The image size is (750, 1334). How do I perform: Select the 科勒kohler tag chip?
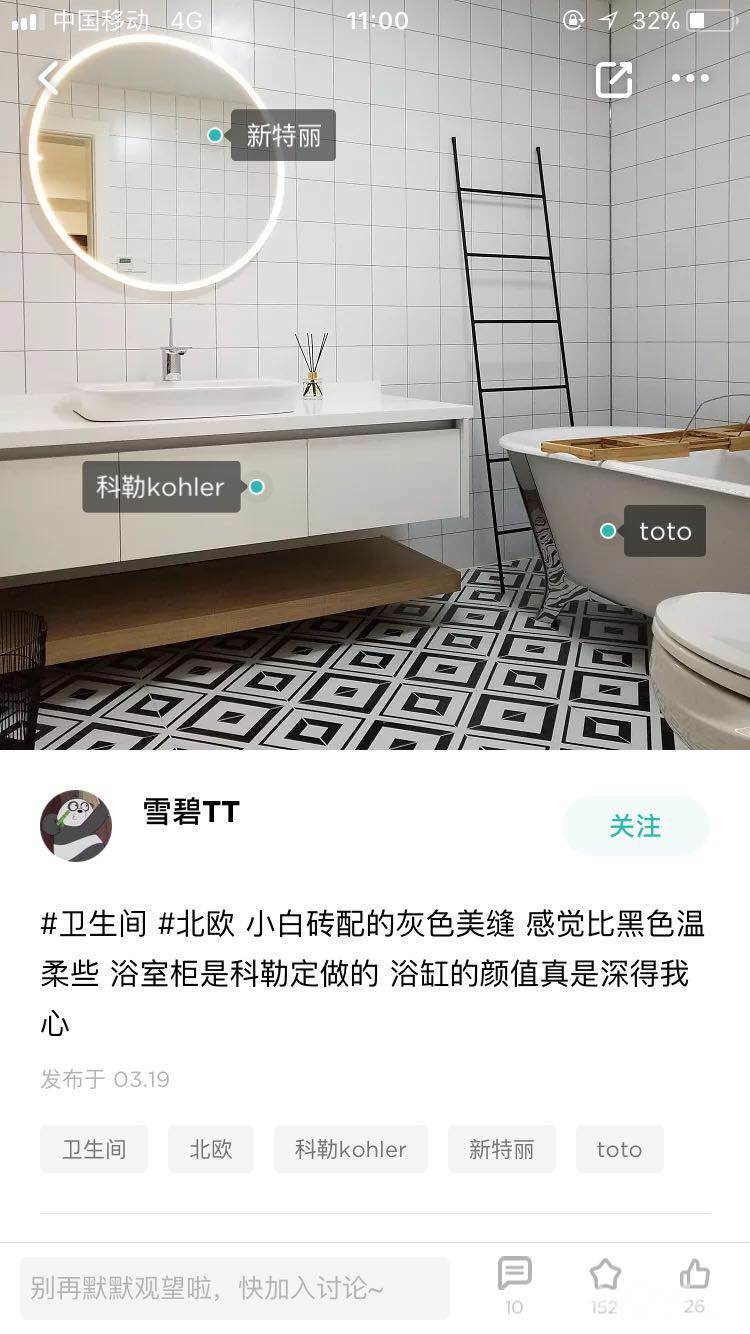pos(350,1149)
